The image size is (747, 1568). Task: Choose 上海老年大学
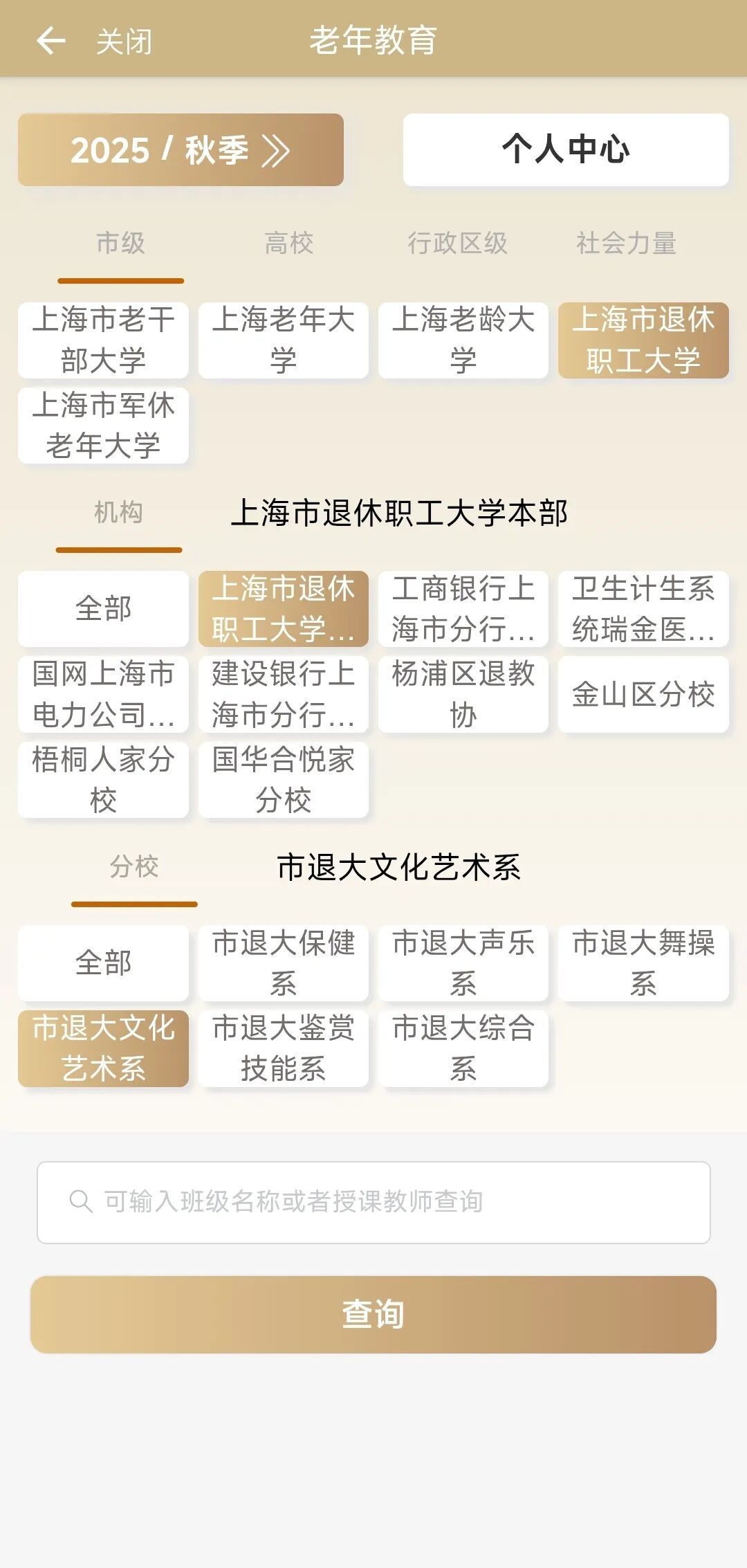pos(284,340)
